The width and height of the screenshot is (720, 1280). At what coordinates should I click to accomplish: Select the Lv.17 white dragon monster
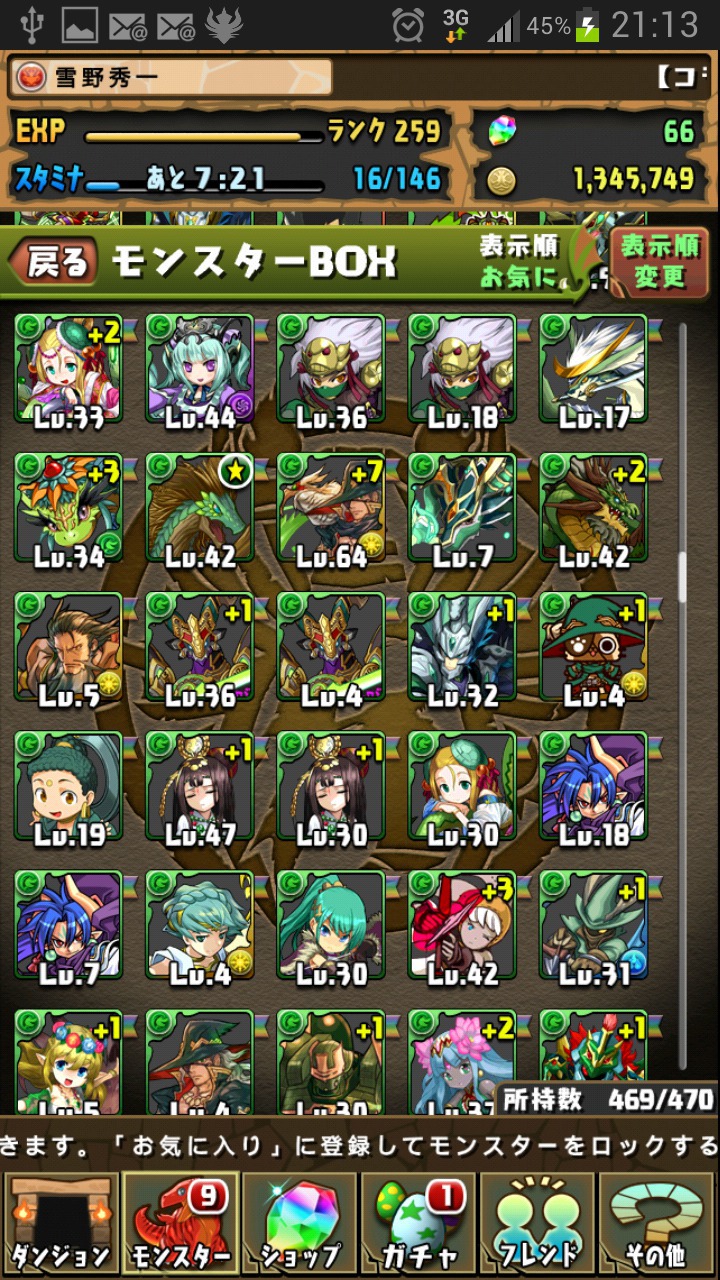click(x=594, y=368)
